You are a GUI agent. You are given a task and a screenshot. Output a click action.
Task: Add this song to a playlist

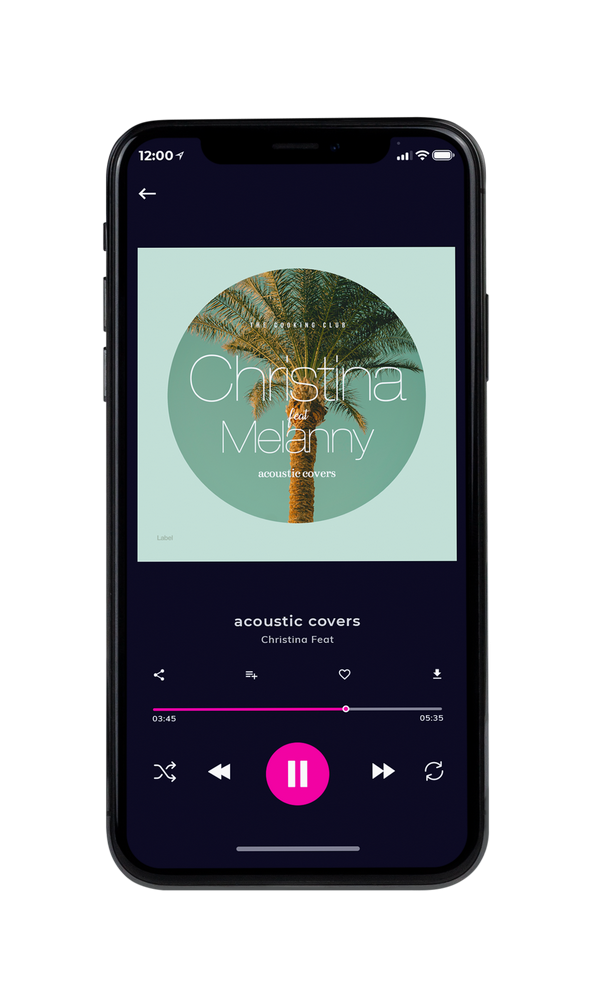pos(251,675)
